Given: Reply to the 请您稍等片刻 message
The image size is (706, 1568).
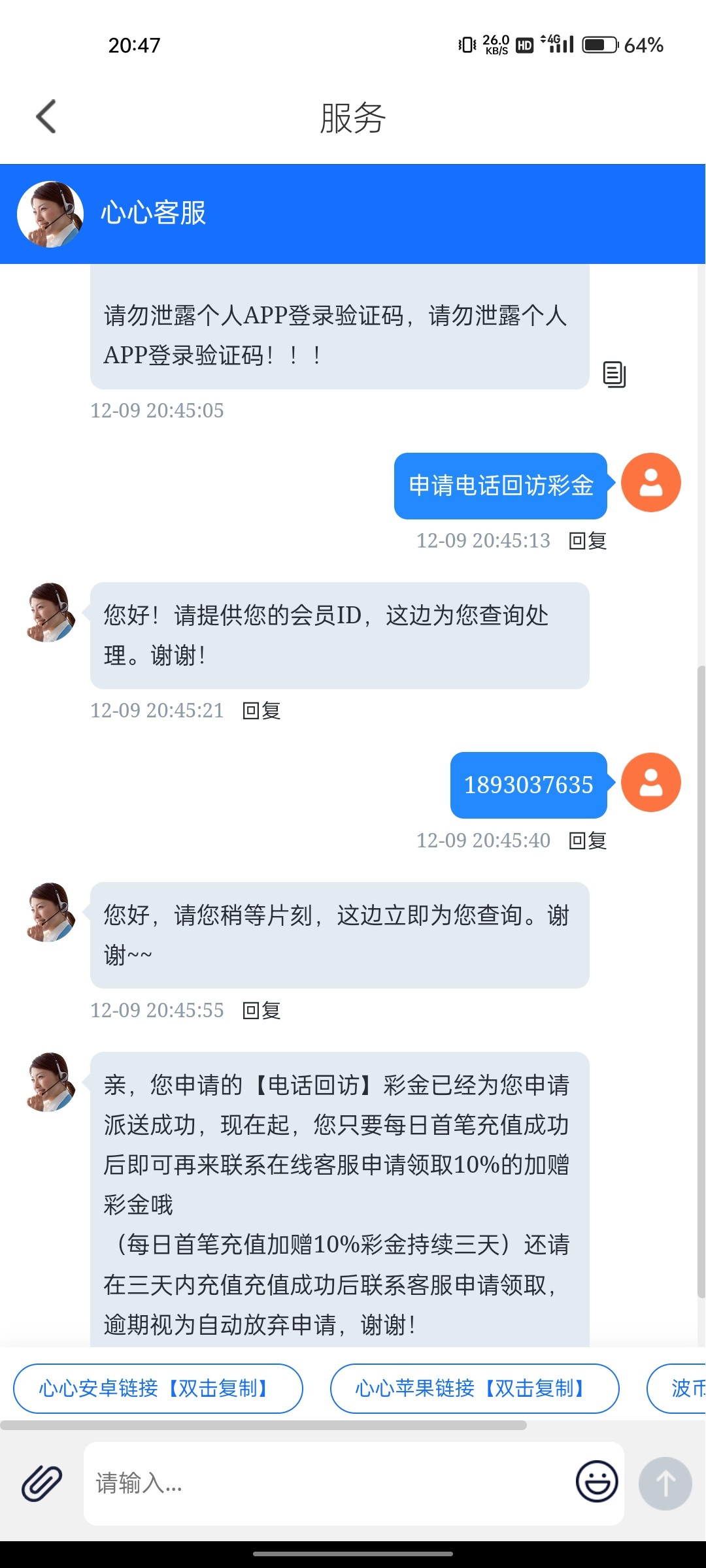Looking at the screenshot, I should click(x=261, y=1011).
